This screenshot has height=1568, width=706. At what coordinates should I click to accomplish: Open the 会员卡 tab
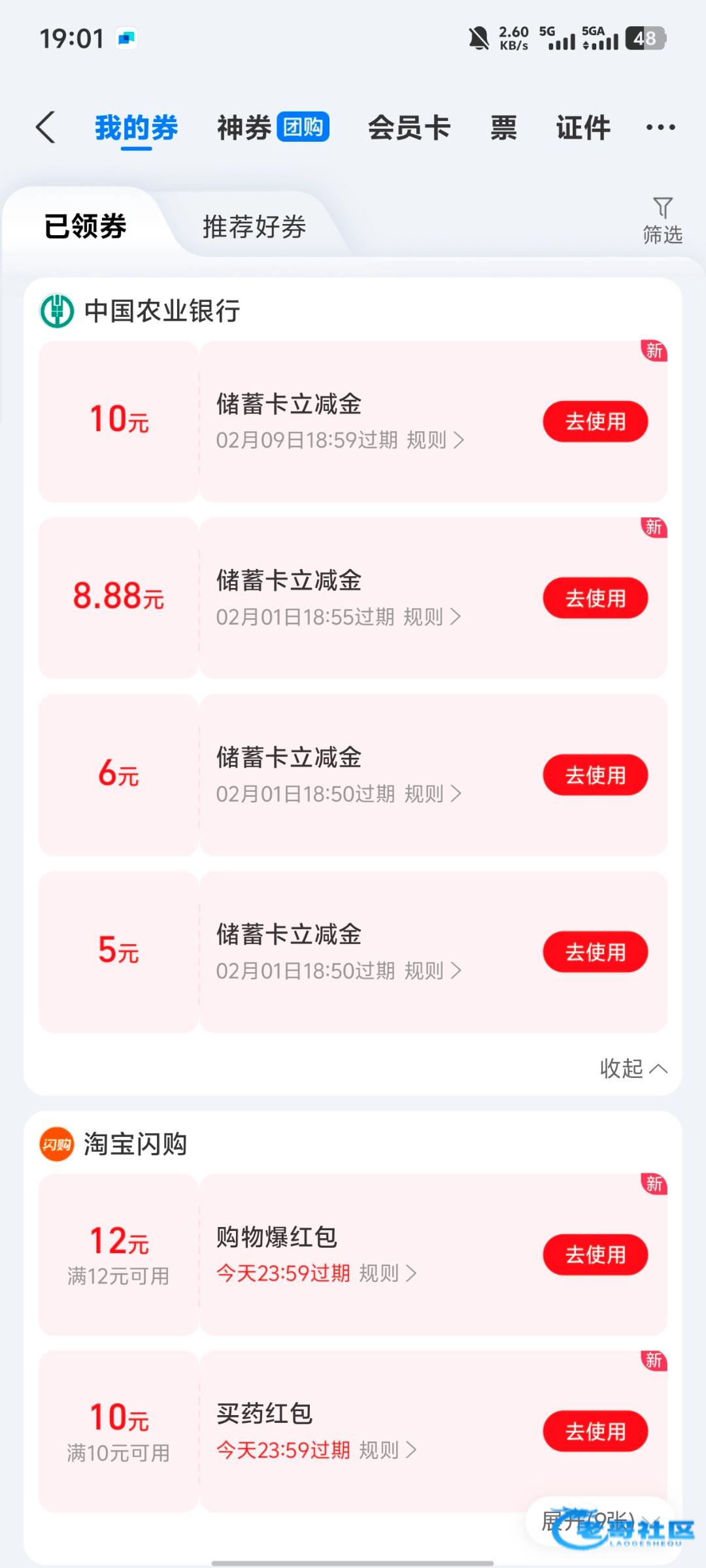409,127
